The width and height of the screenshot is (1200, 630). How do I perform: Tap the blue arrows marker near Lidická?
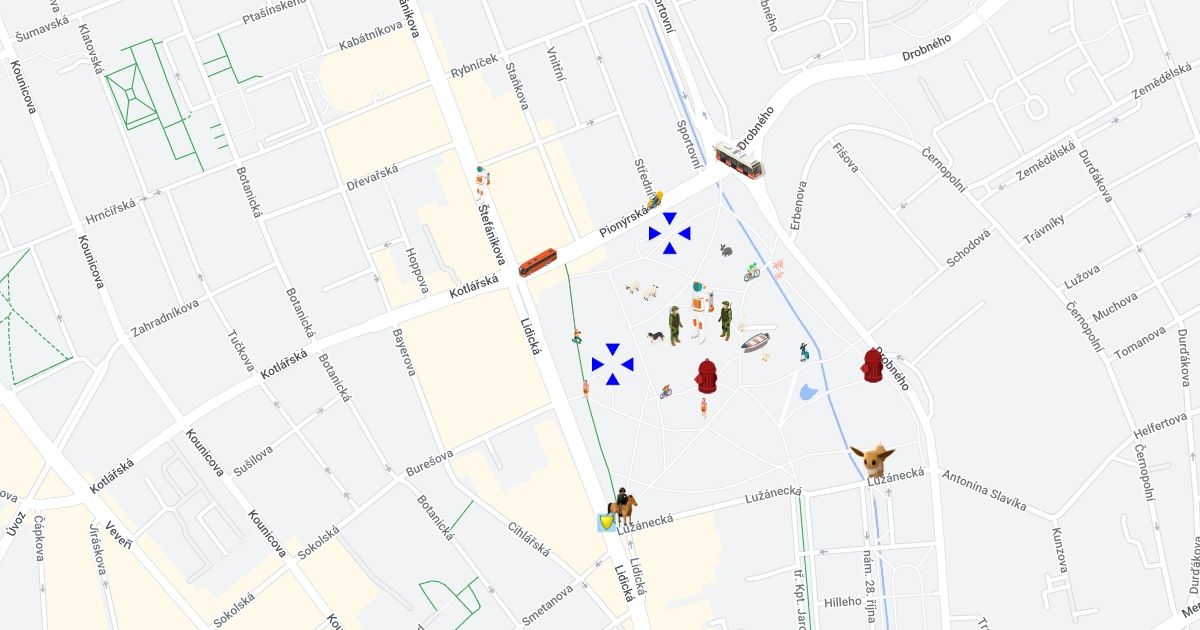coord(612,364)
